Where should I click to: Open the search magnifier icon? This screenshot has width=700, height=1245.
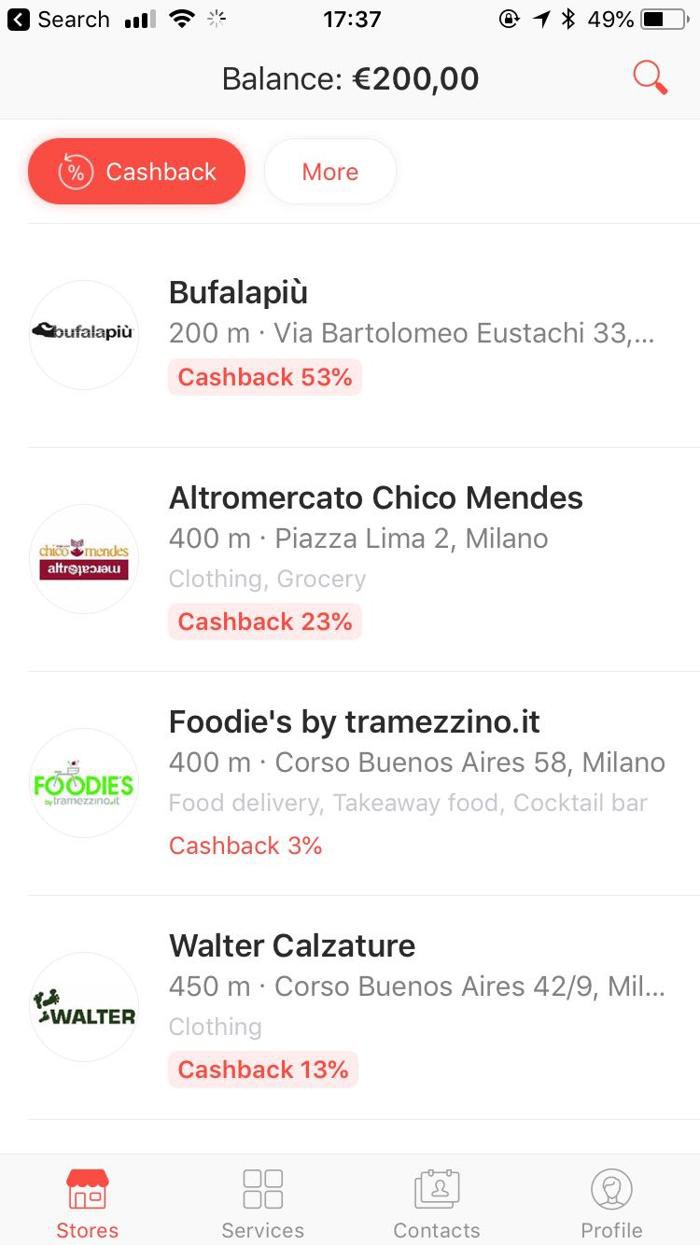click(650, 78)
